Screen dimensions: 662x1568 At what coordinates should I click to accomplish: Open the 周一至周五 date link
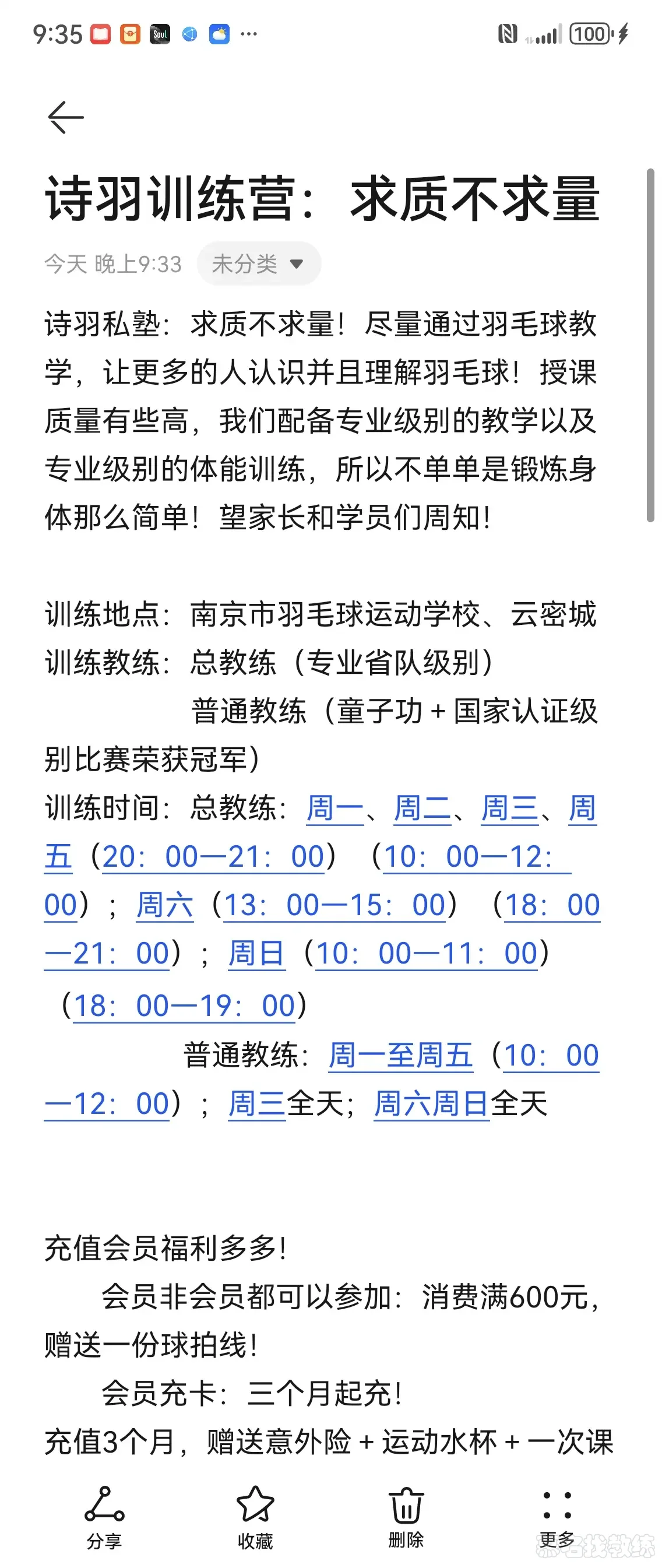(401, 1056)
